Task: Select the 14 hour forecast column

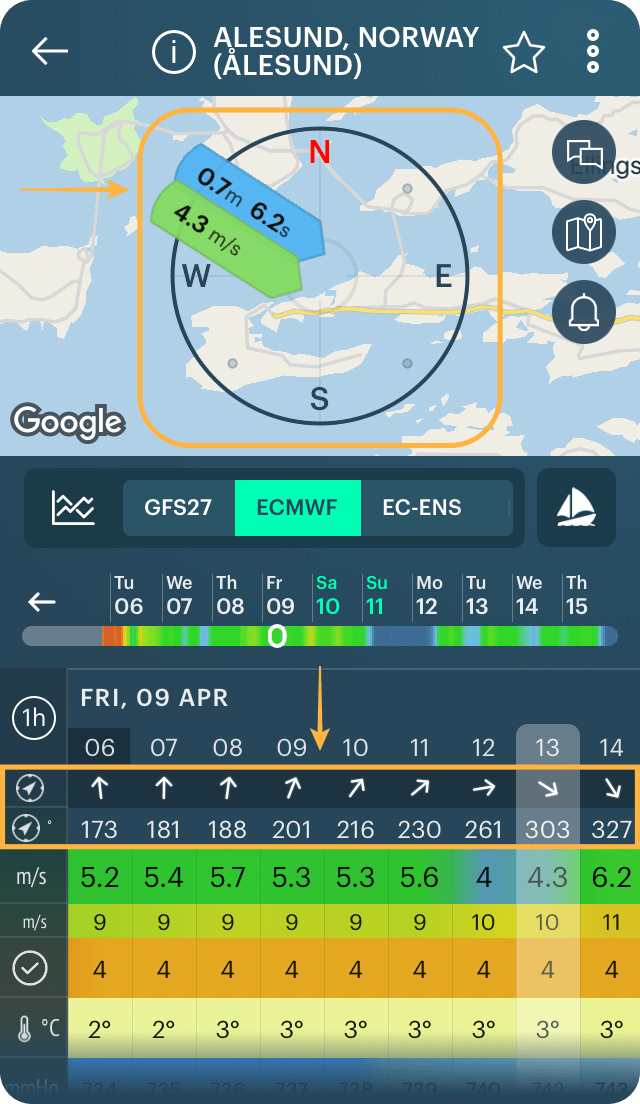Action: coord(610,747)
